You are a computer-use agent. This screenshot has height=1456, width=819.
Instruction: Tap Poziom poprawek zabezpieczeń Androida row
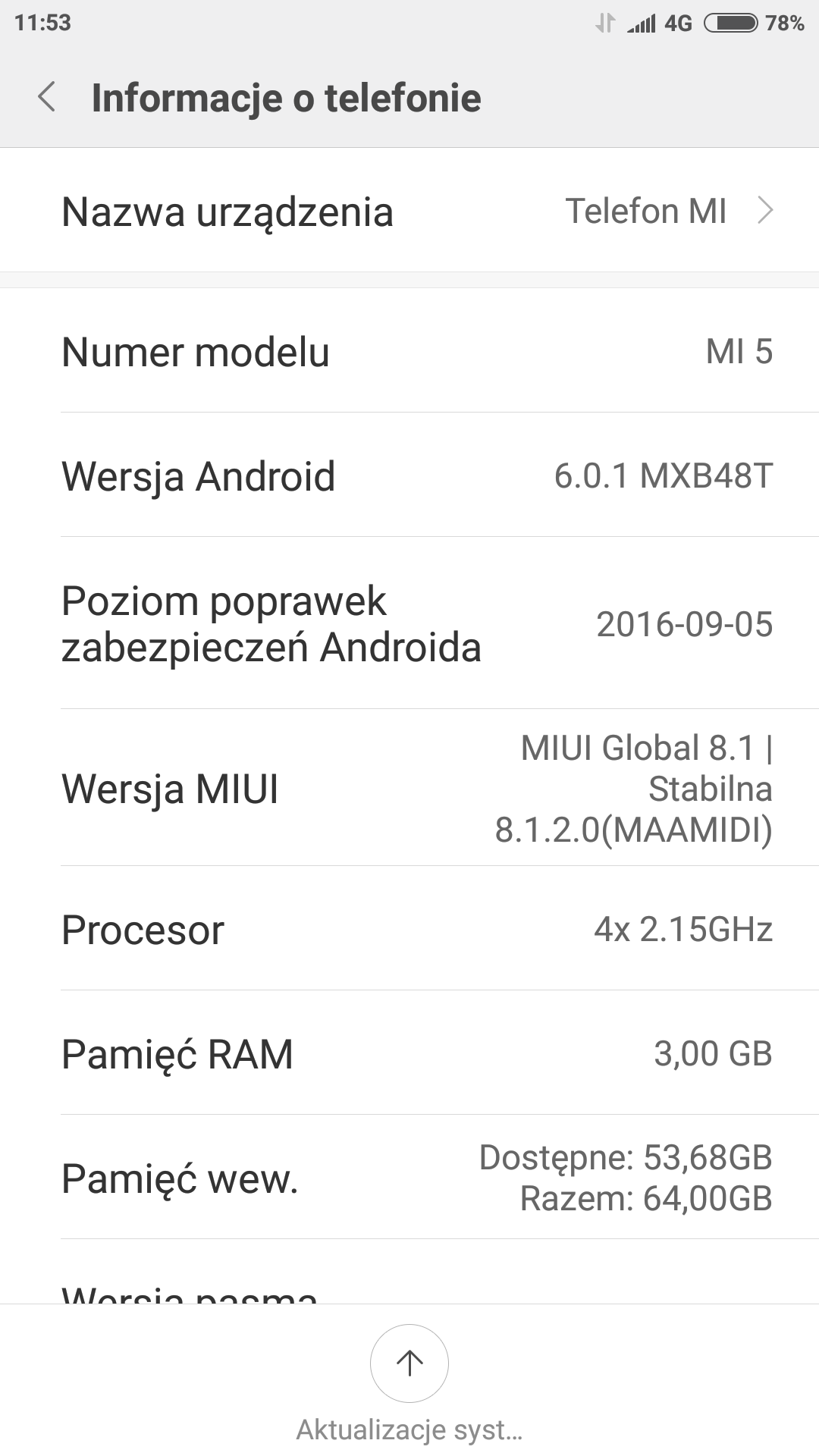(409, 623)
